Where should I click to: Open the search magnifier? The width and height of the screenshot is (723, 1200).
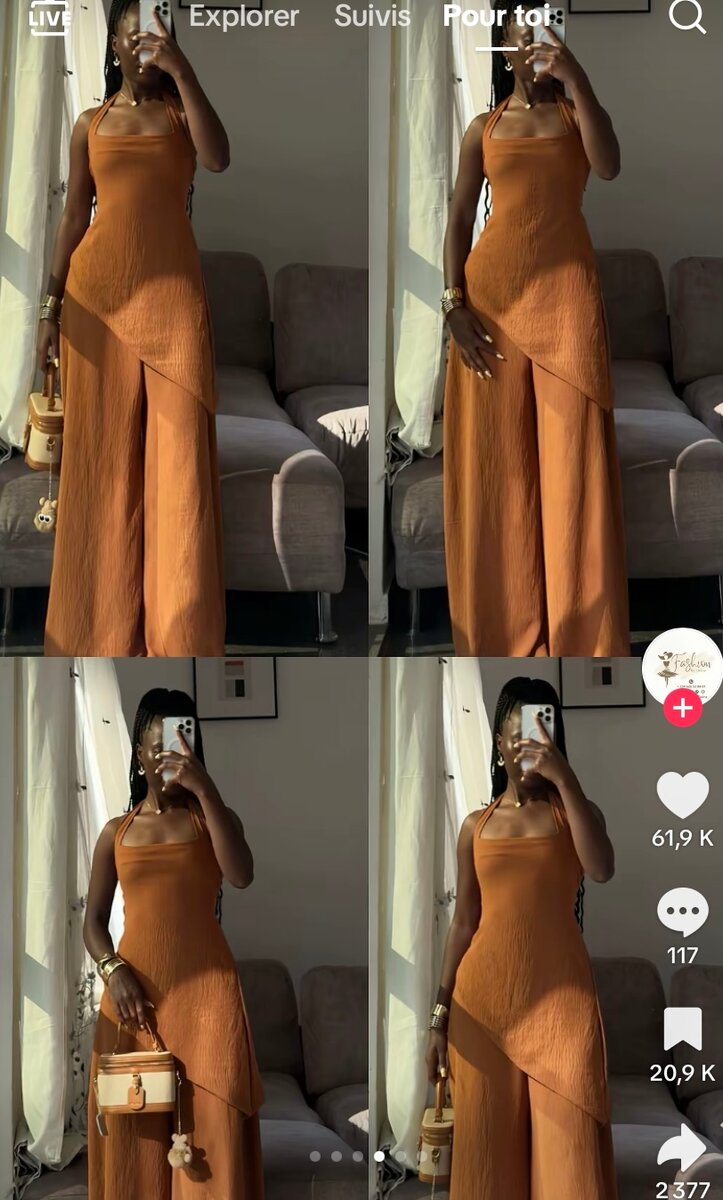coord(686,17)
